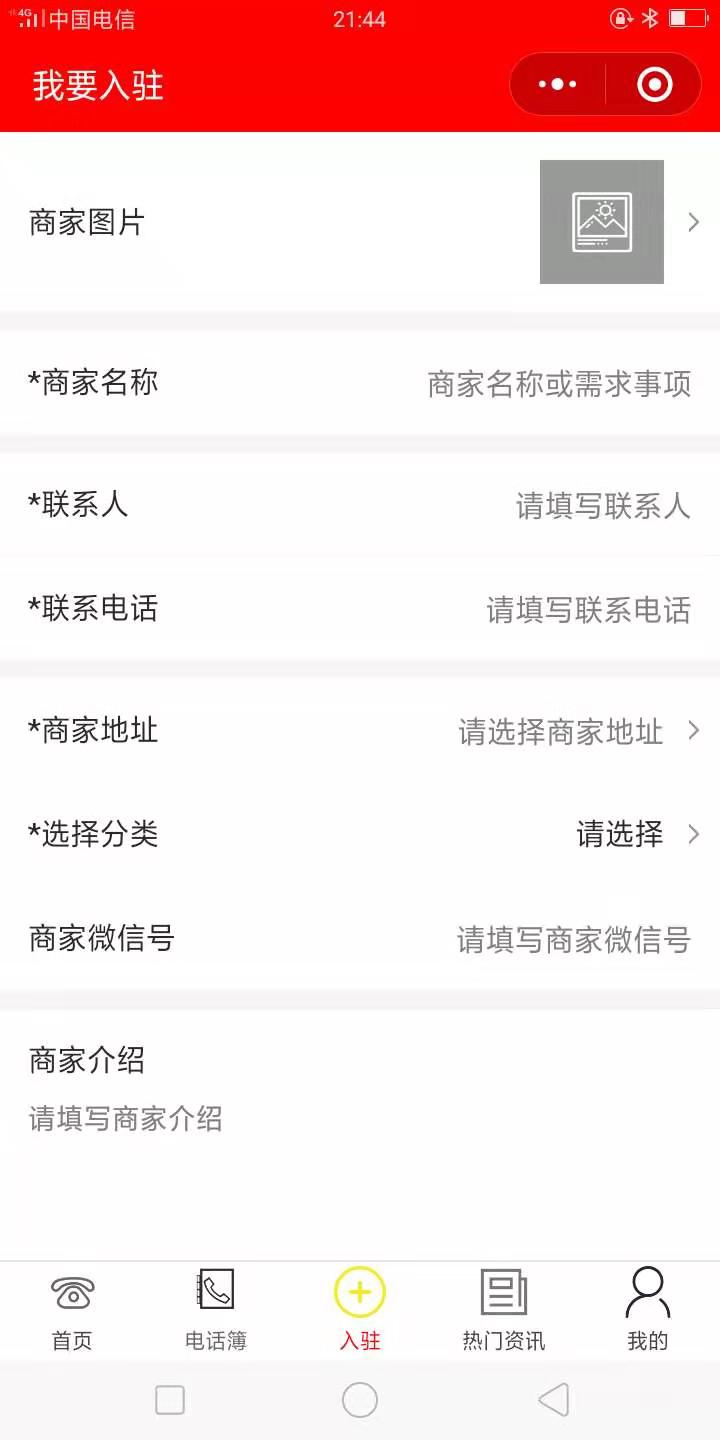Screen dimensions: 720x1440
Task: Switch to the 电话簿 phonebook tab
Action: 216,1310
